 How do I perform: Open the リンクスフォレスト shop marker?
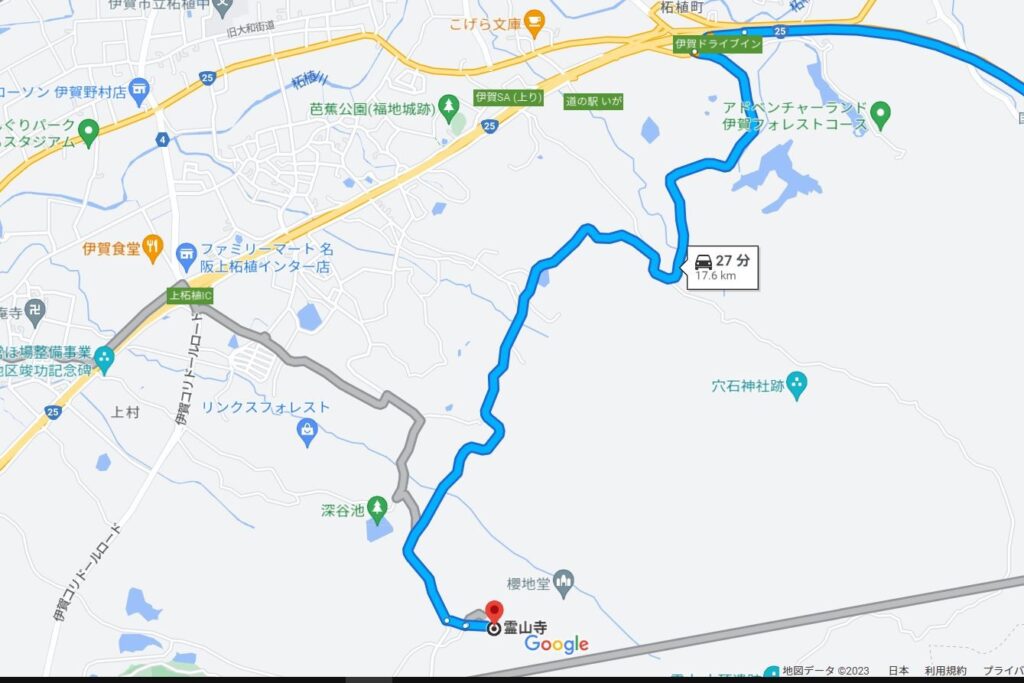[308, 429]
